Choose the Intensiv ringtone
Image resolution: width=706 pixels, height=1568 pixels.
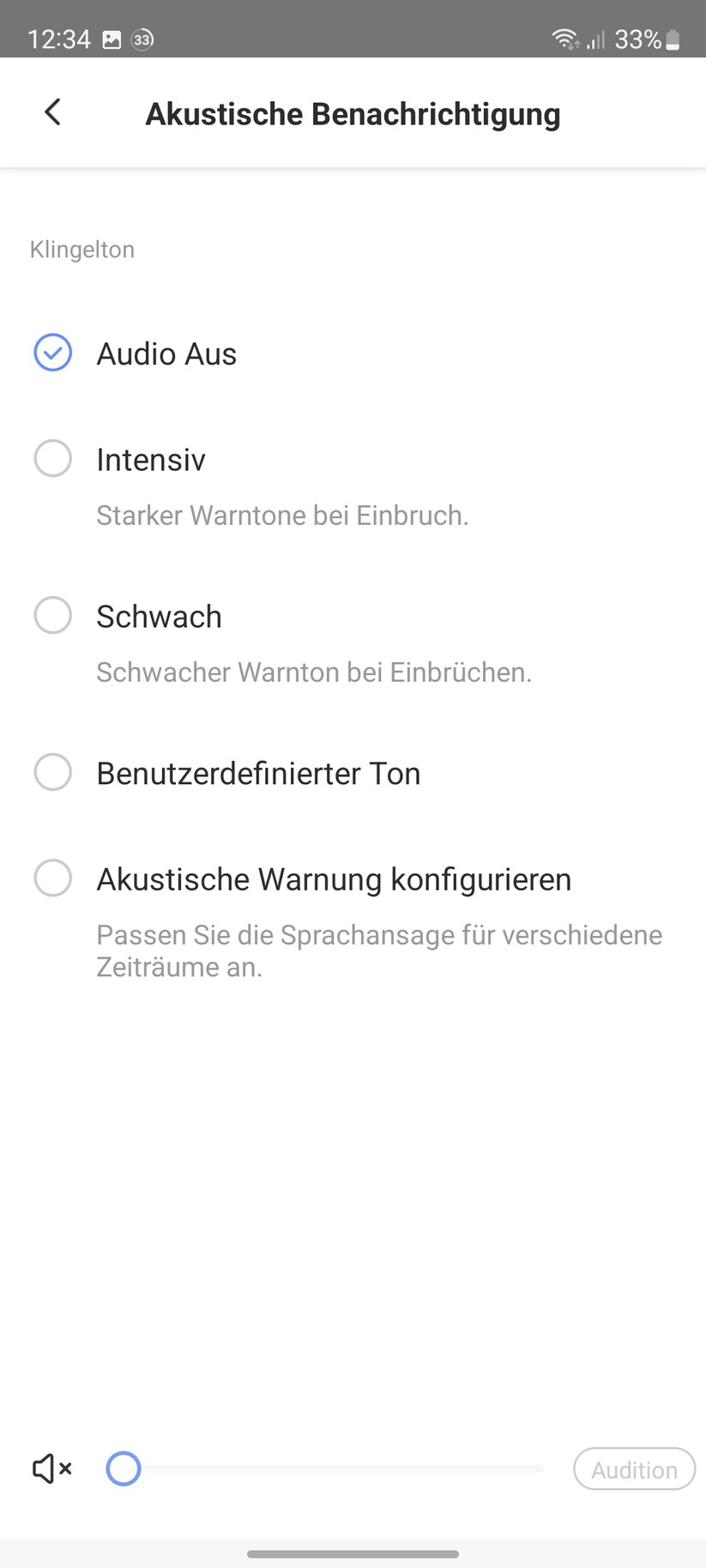point(53,459)
